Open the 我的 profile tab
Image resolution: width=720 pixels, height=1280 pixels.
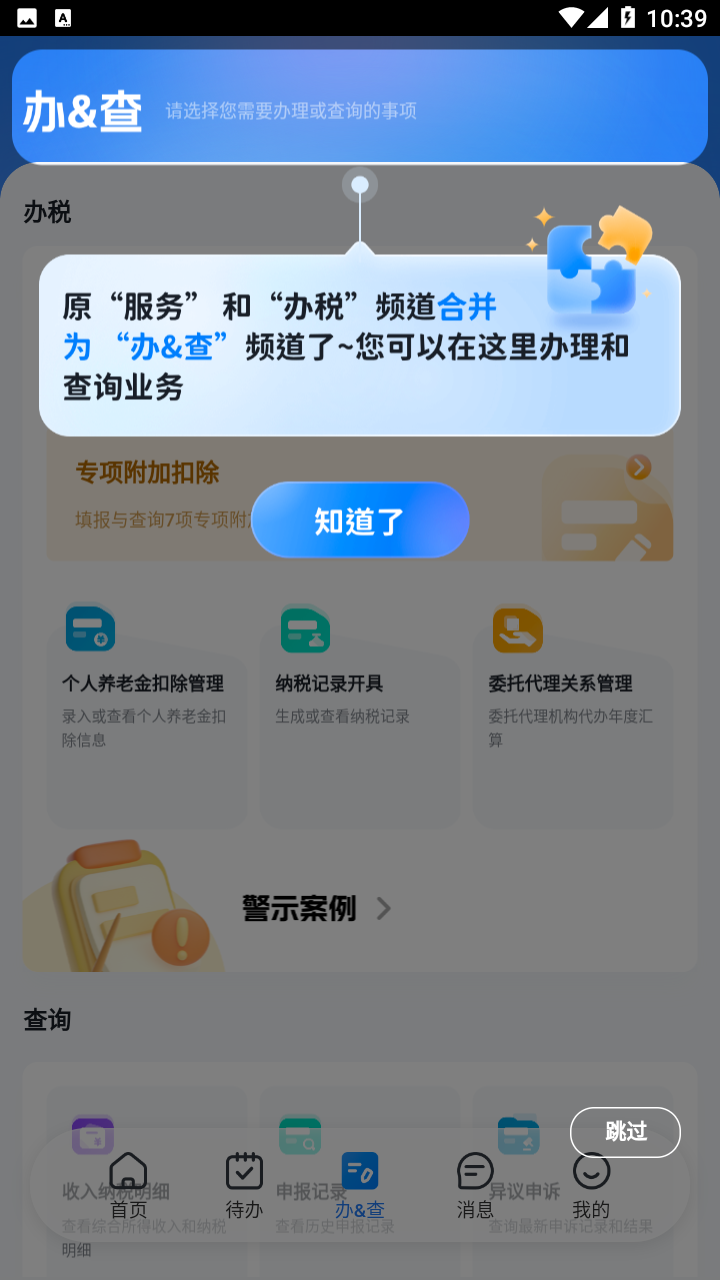[x=591, y=1185]
